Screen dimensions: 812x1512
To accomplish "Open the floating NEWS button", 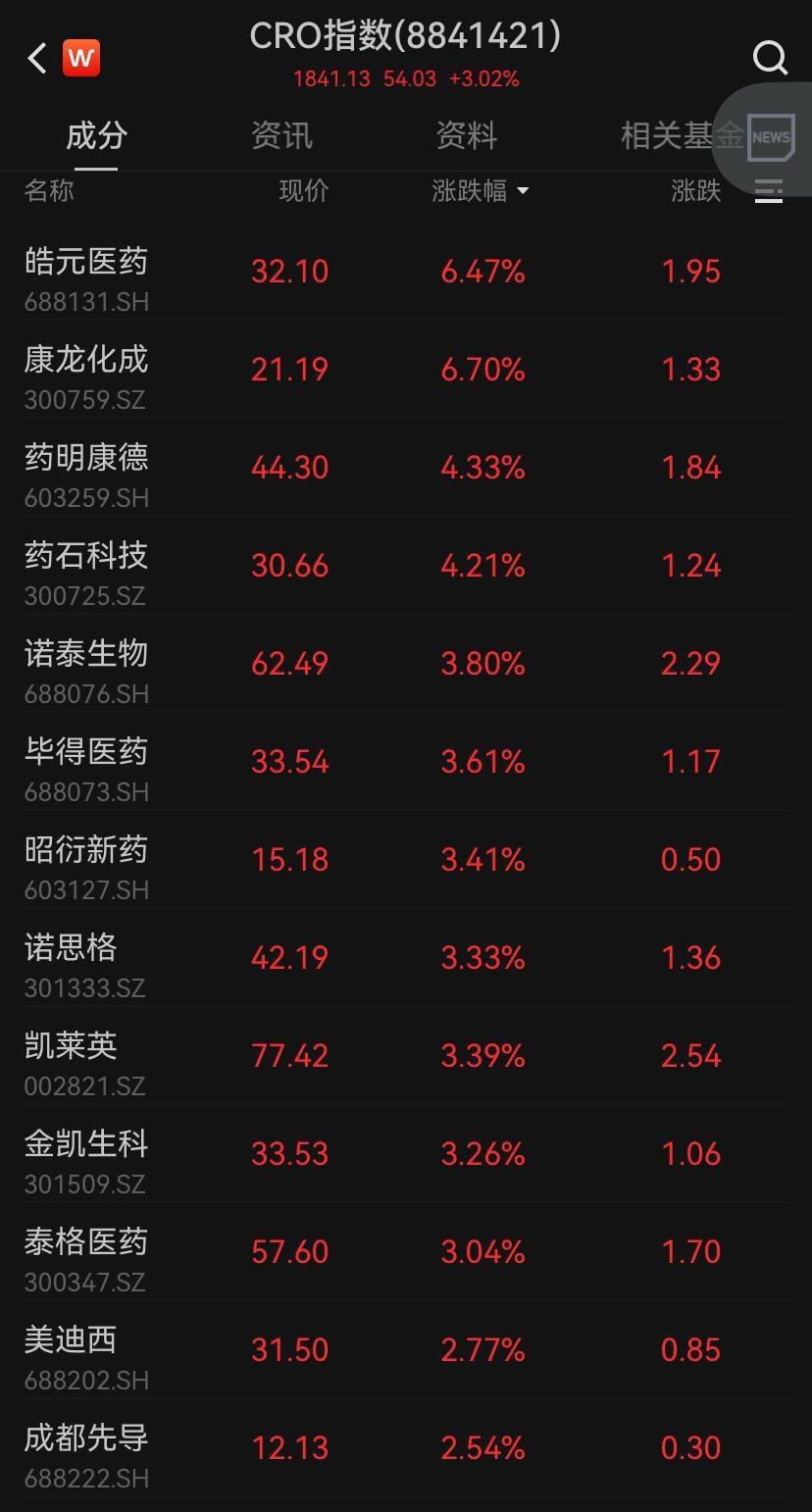I will (x=771, y=136).
